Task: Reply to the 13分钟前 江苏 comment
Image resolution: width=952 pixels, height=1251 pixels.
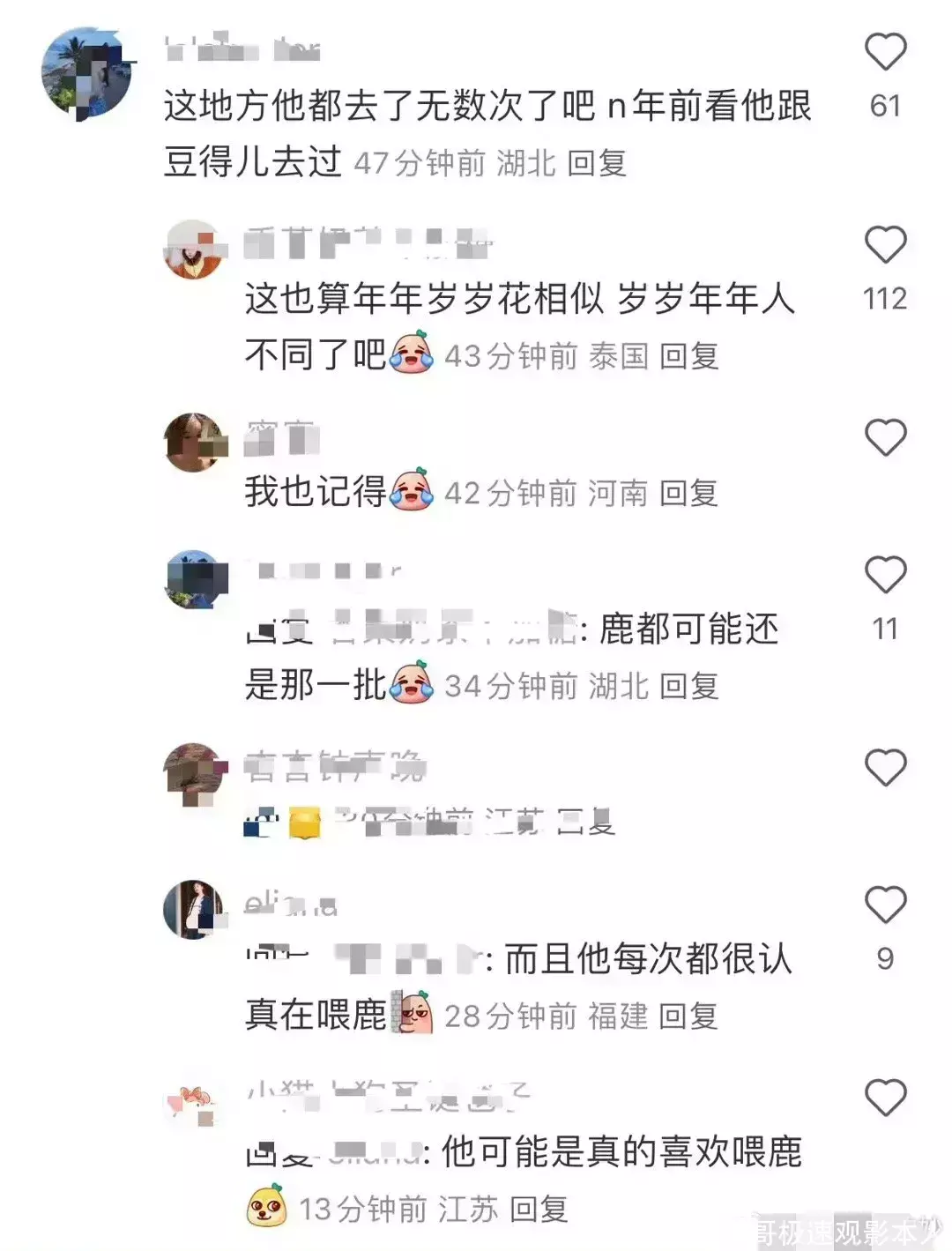Action: tap(539, 1209)
